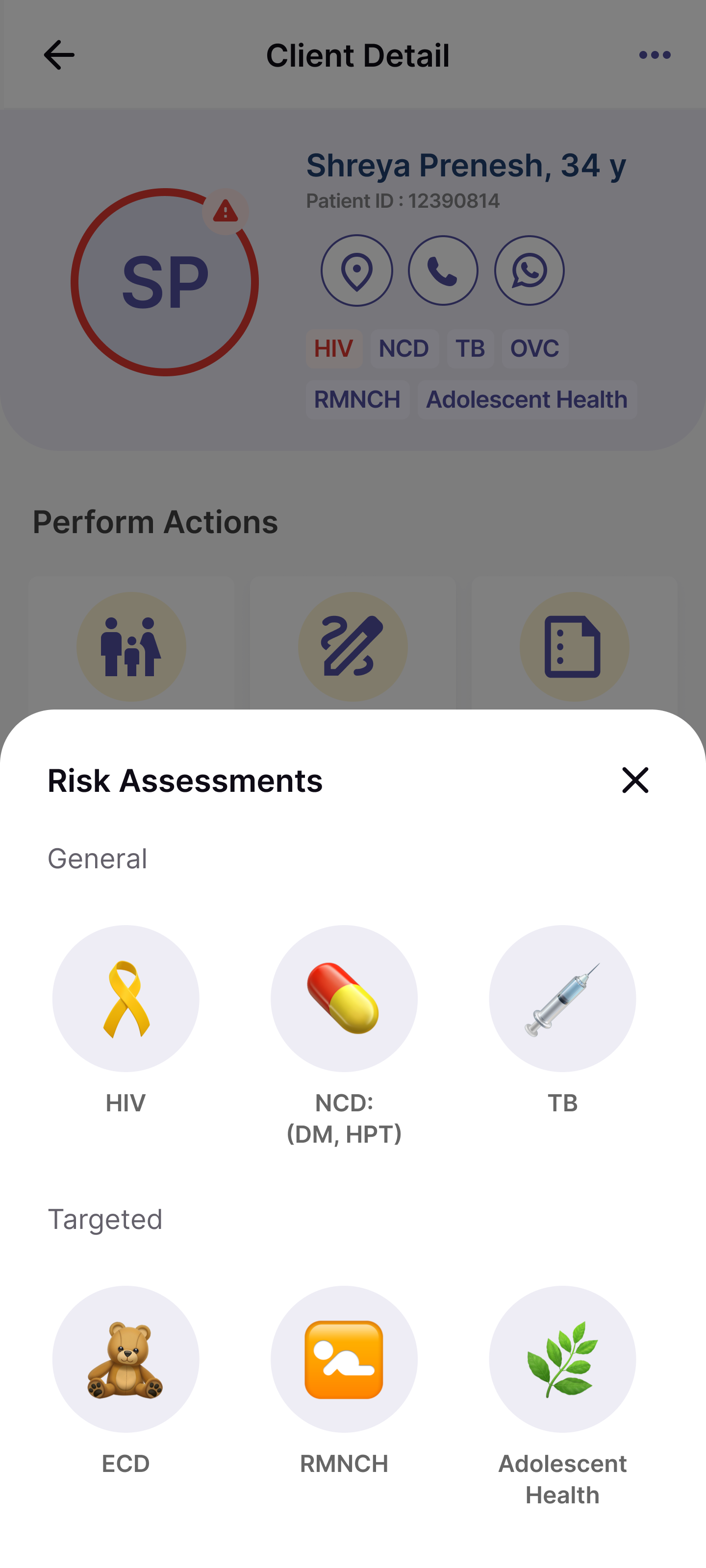The height and width of the screenshot is (1568, 706).
Task: Start the HIV risk assessment
Action: point(126,998)
